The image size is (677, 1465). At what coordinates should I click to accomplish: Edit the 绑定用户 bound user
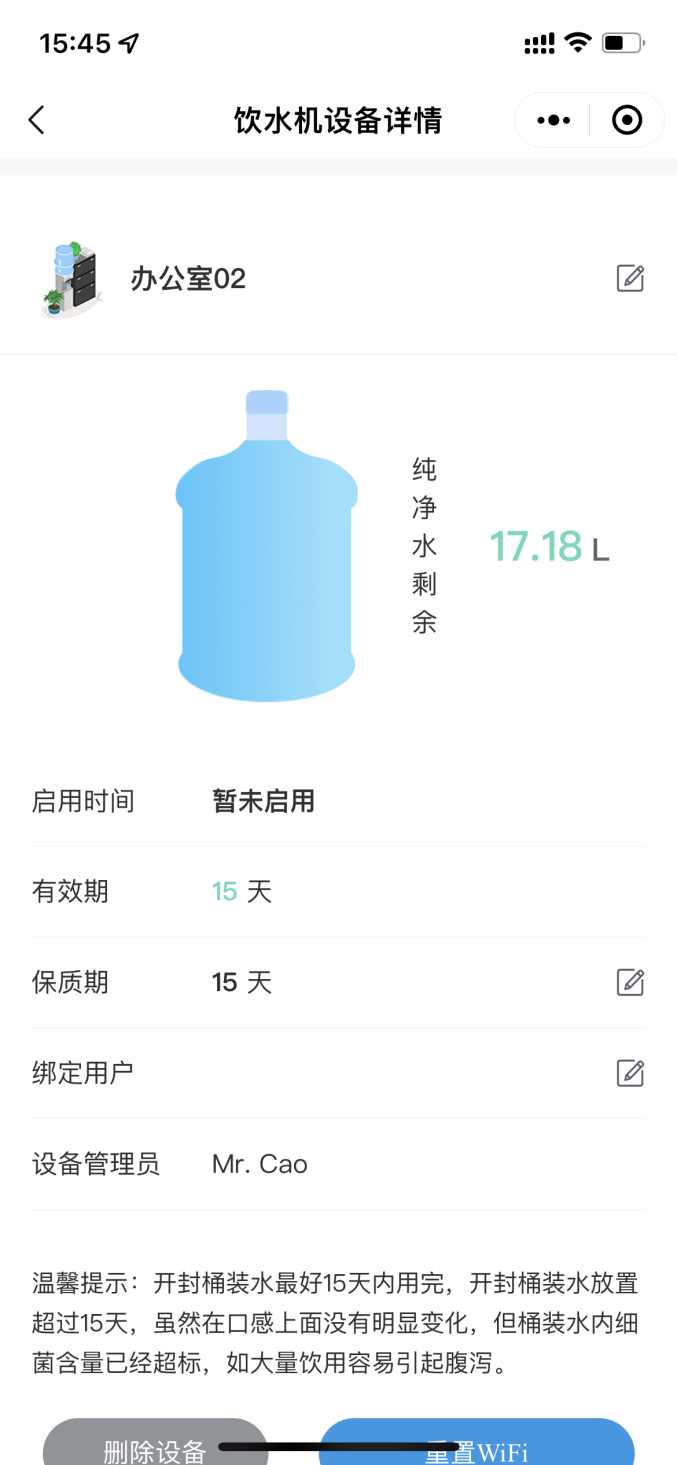[630, 1073]
